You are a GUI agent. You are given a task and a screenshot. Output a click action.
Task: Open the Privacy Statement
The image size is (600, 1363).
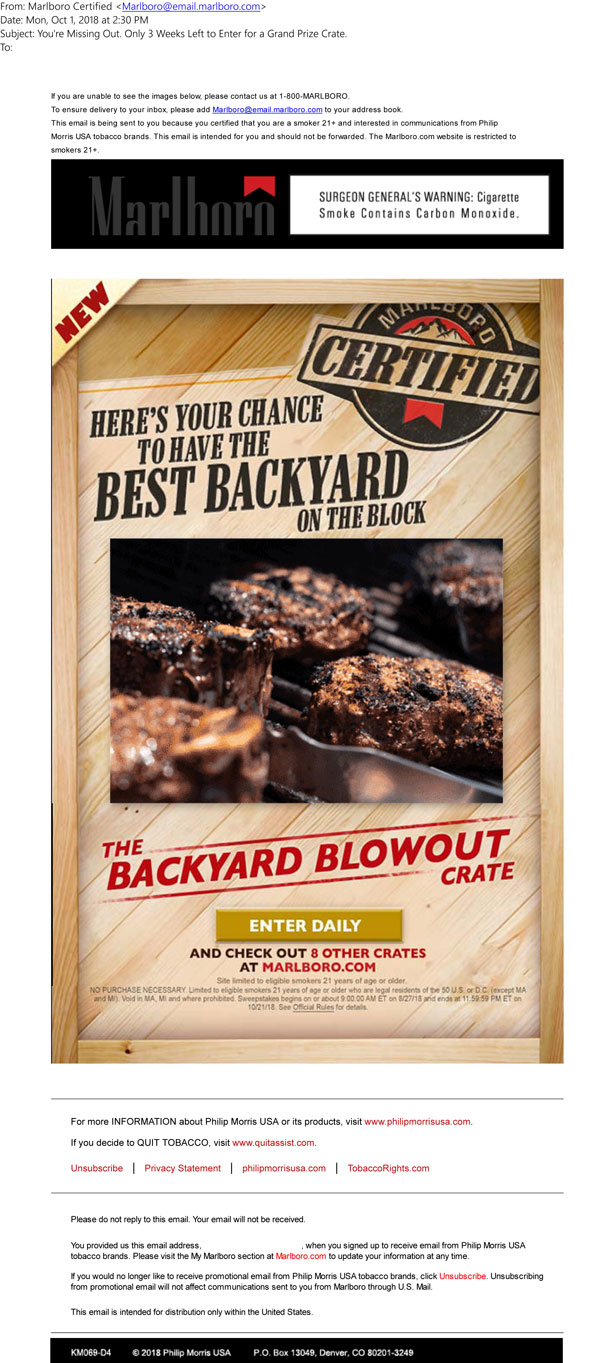point(182,1168)
